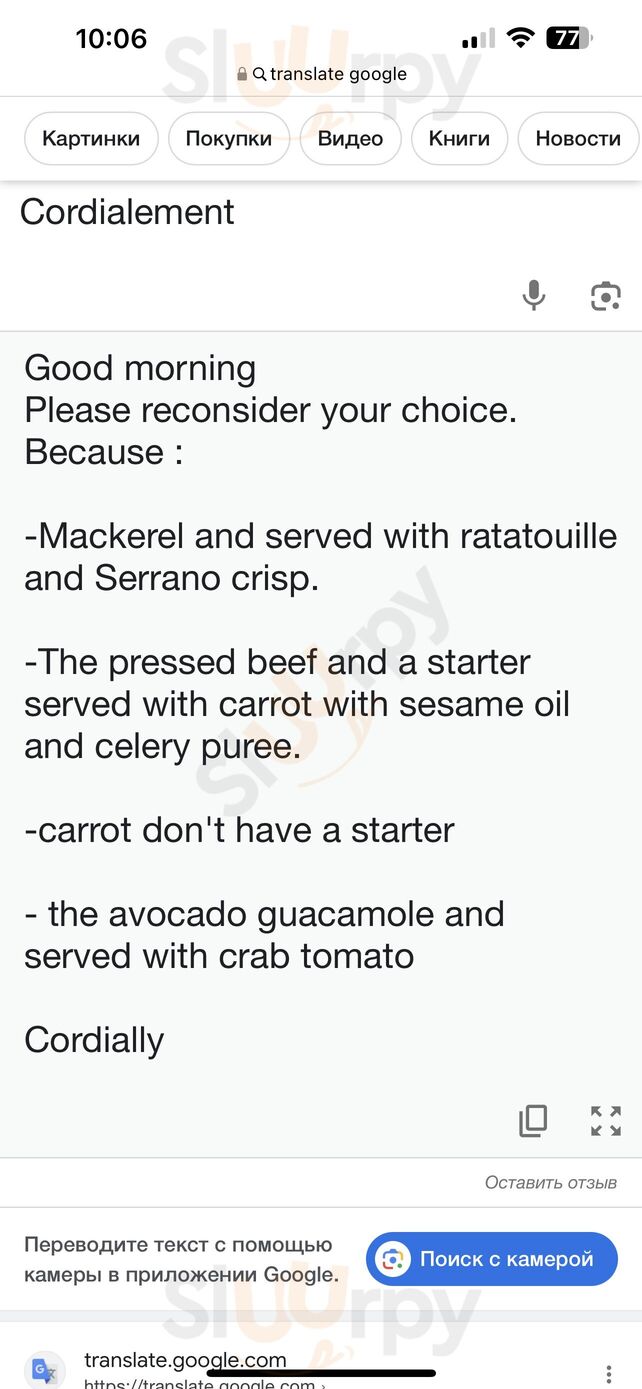Open the translate.google.com search result
The image size is (642, 1389).
(x=185, y=1361)
